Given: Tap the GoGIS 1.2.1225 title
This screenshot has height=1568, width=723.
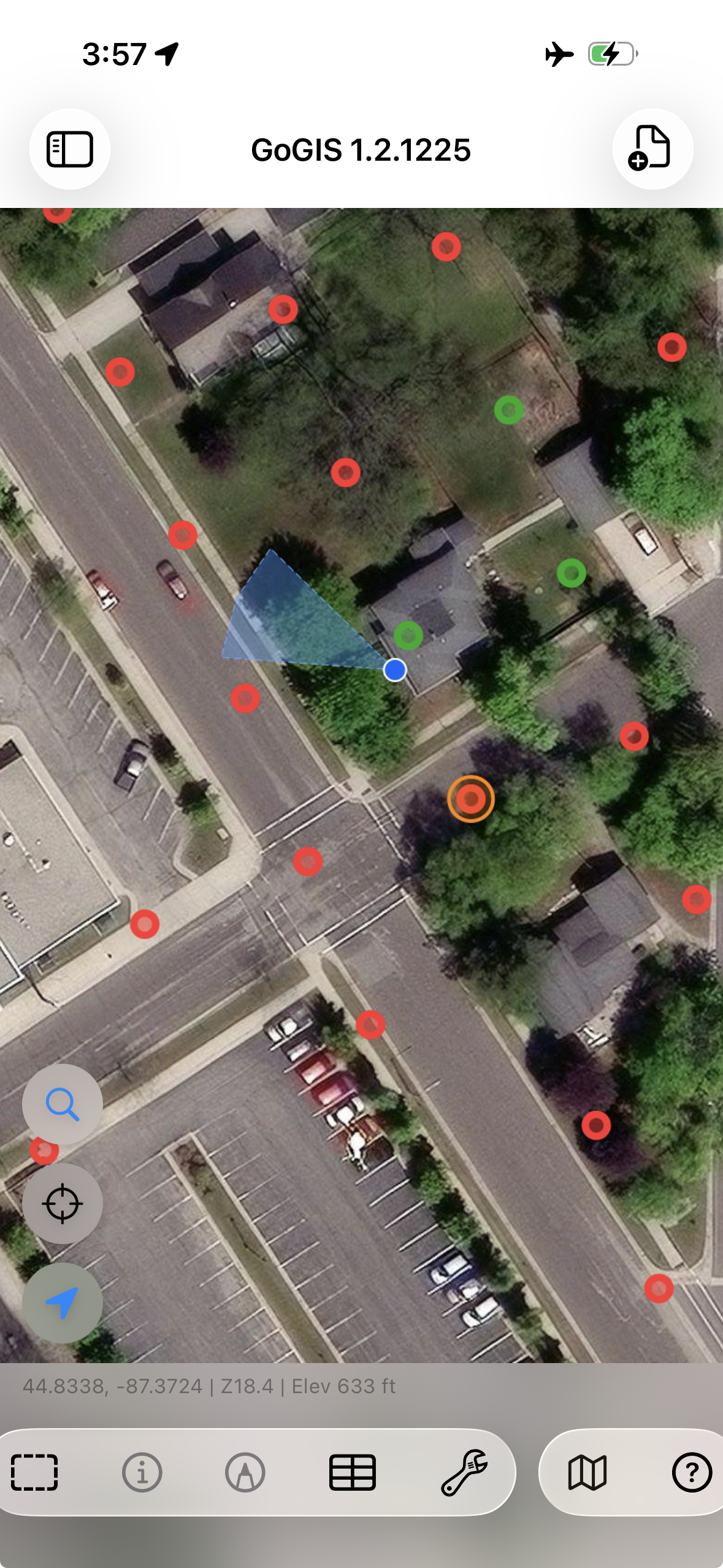Looking at the screenshot, I should [x=361, y=149].
